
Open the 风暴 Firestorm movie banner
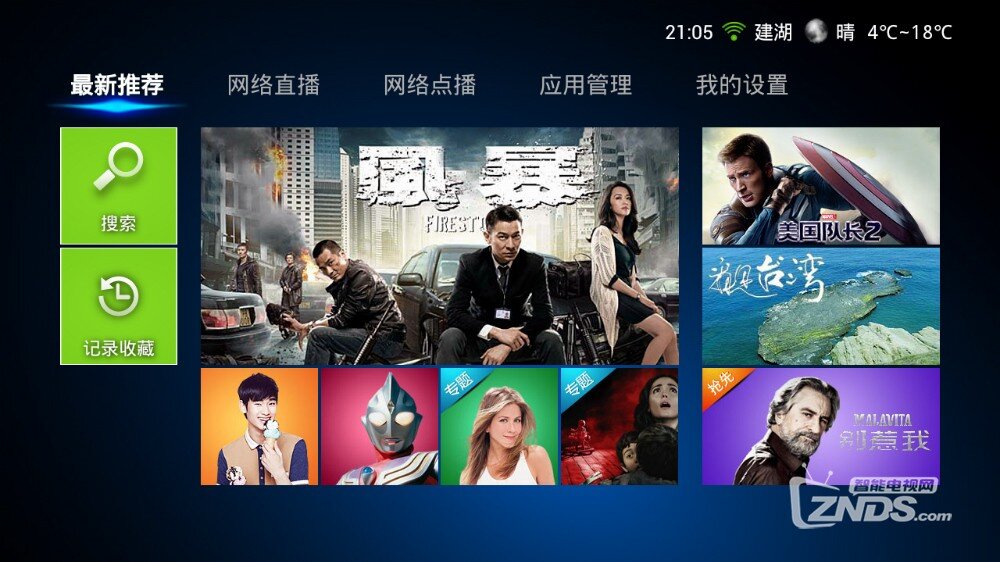439,246
